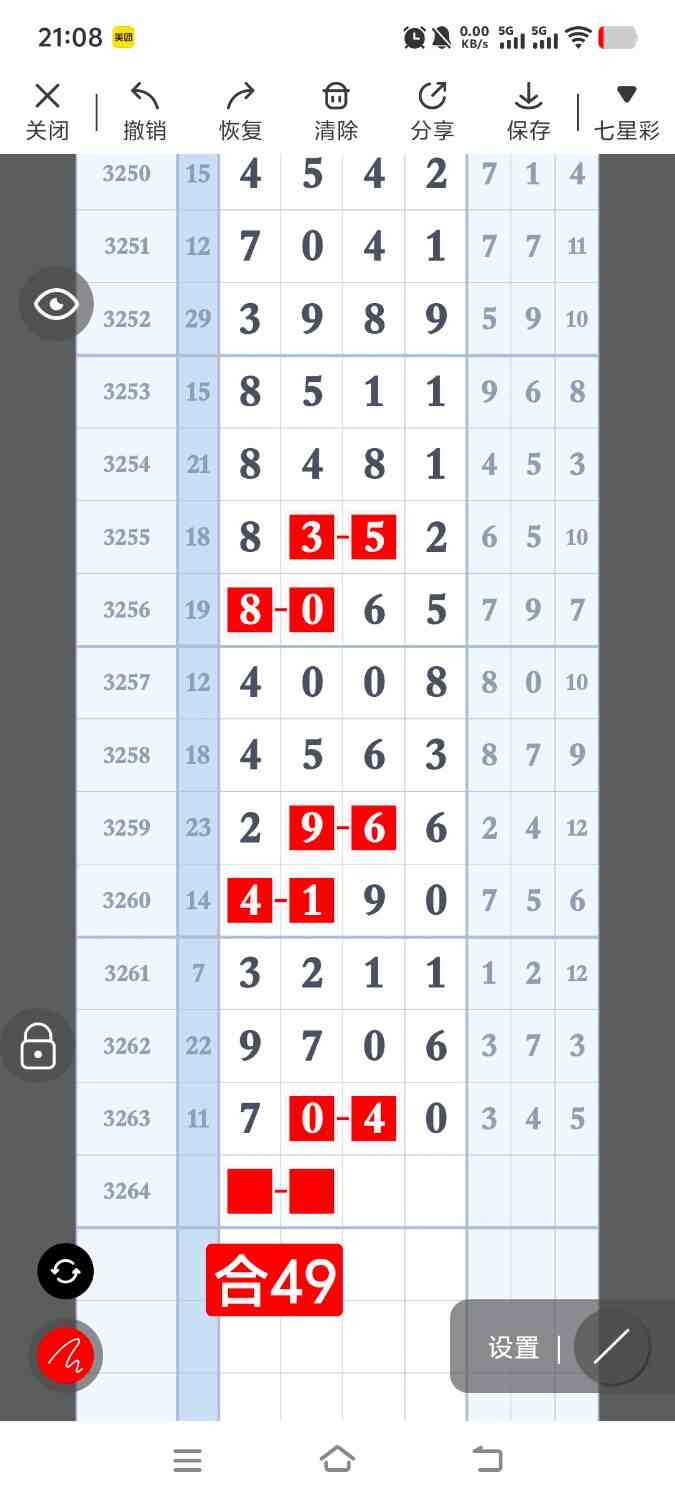Toggle visibility with the eye icon
This screenshot has width=675, height=1500.
pyautogui.click(x=56, y=304)
